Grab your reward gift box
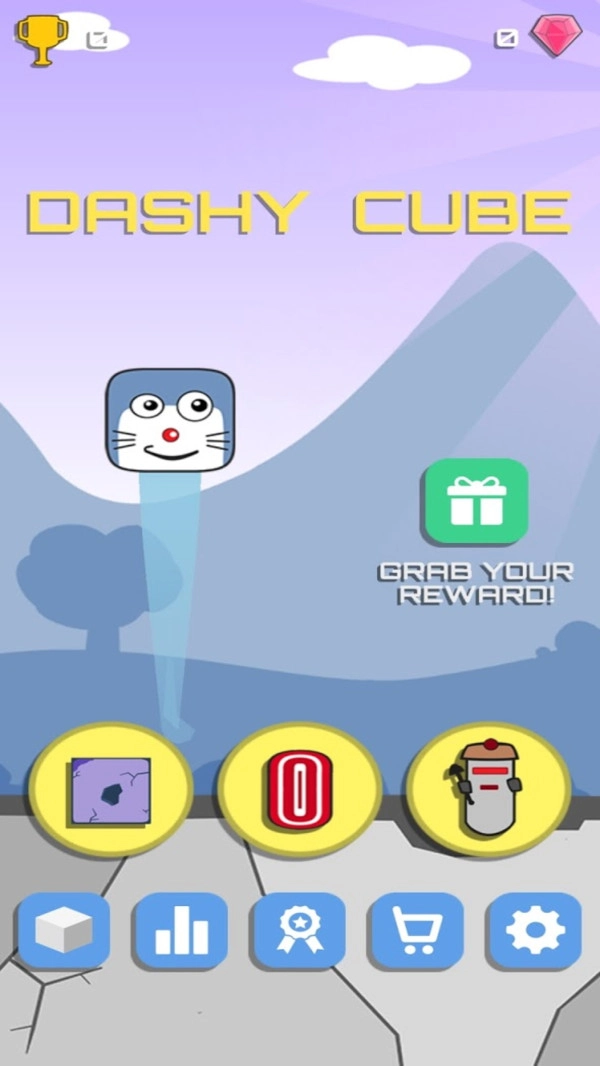 tap(476, 502)
